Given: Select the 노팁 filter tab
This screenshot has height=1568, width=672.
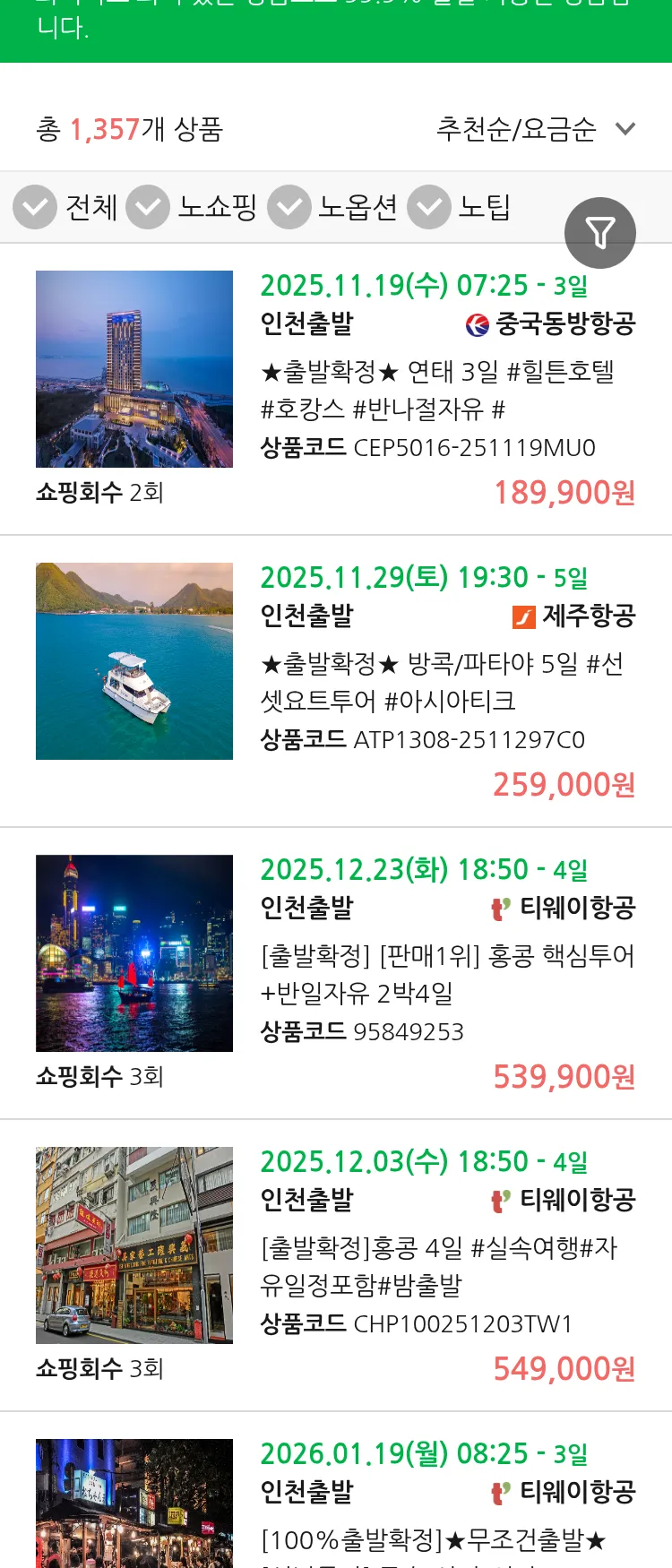Looking at the screenshot, I should [485, 207].
